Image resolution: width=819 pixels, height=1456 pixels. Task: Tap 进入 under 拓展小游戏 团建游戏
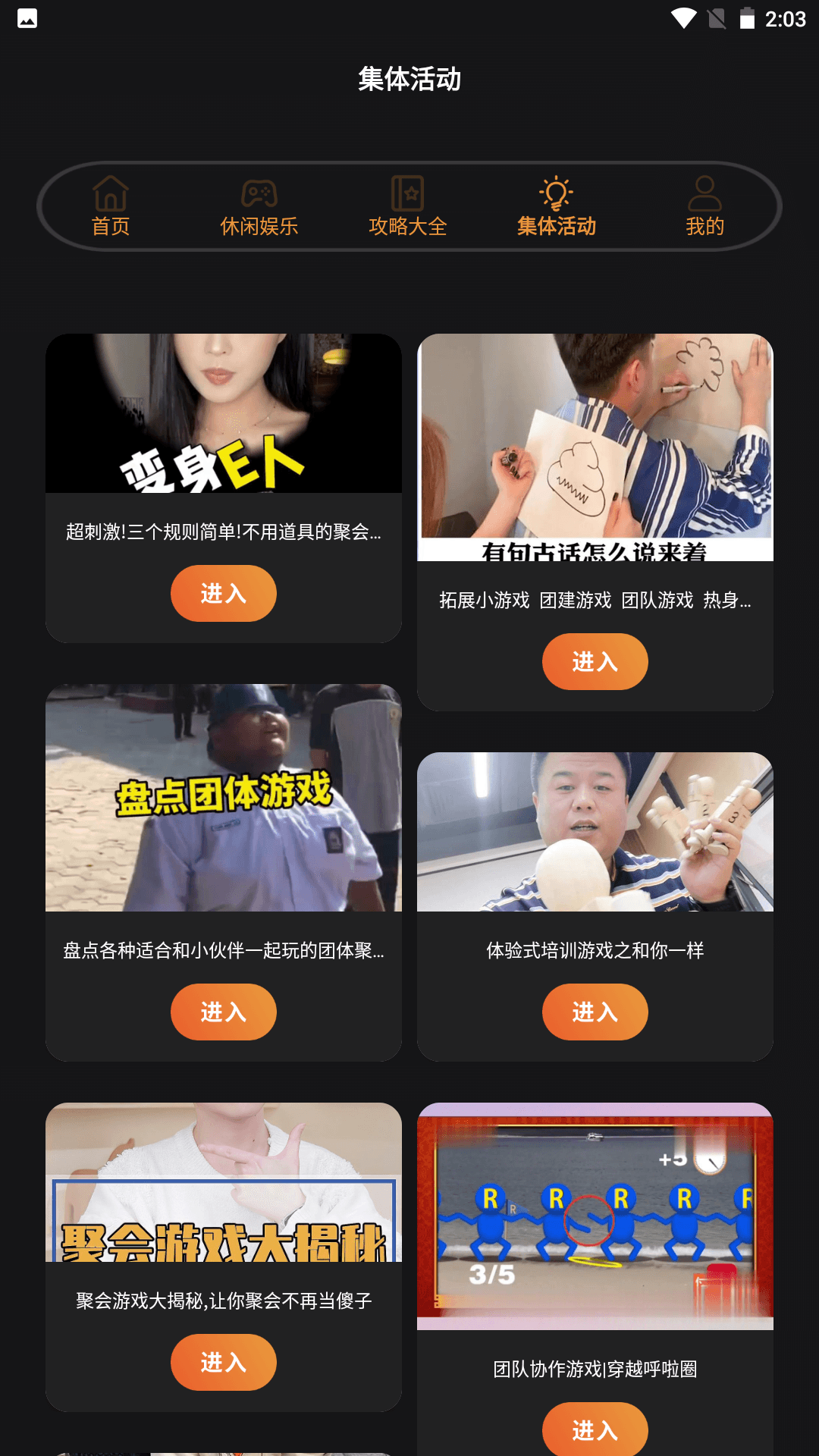click(x=595, y=661)
